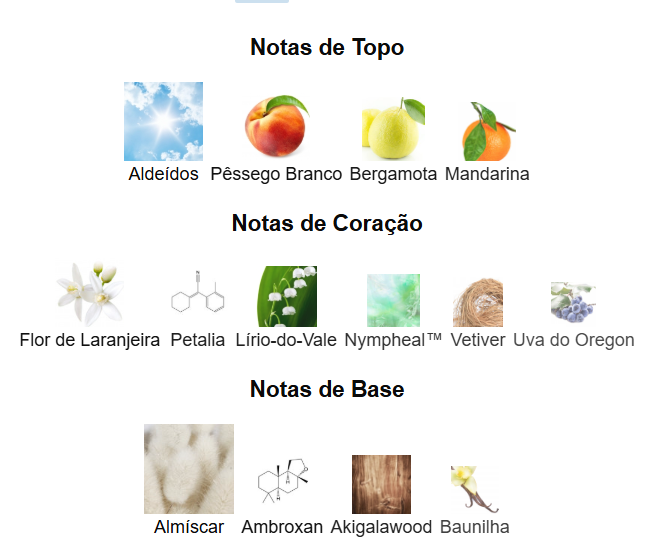The image size is (651, 547).
Task: Select the Petalia note
Action: click(197, 297)
